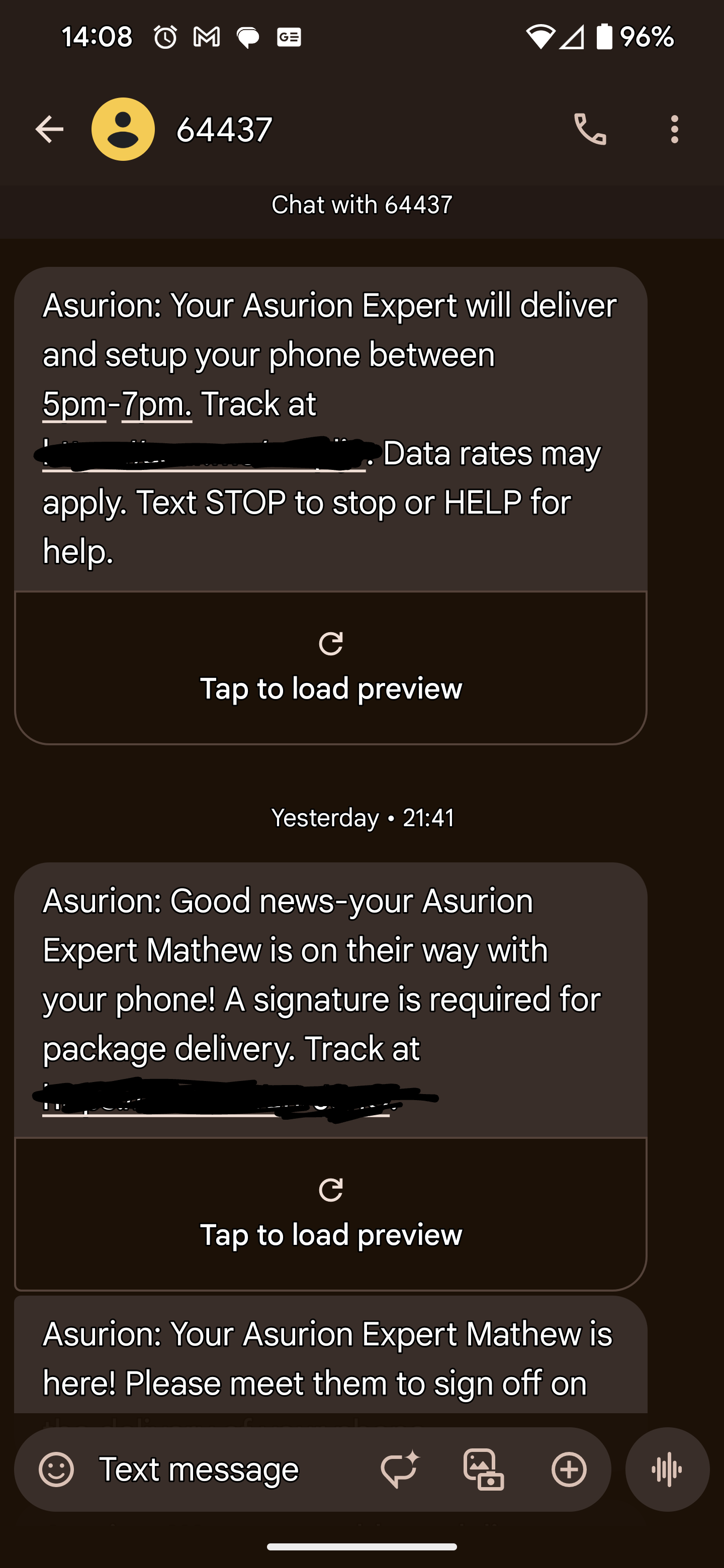Load preview under the delivery window message
This screenshot has width=724, height=1568.
(331, 668)
